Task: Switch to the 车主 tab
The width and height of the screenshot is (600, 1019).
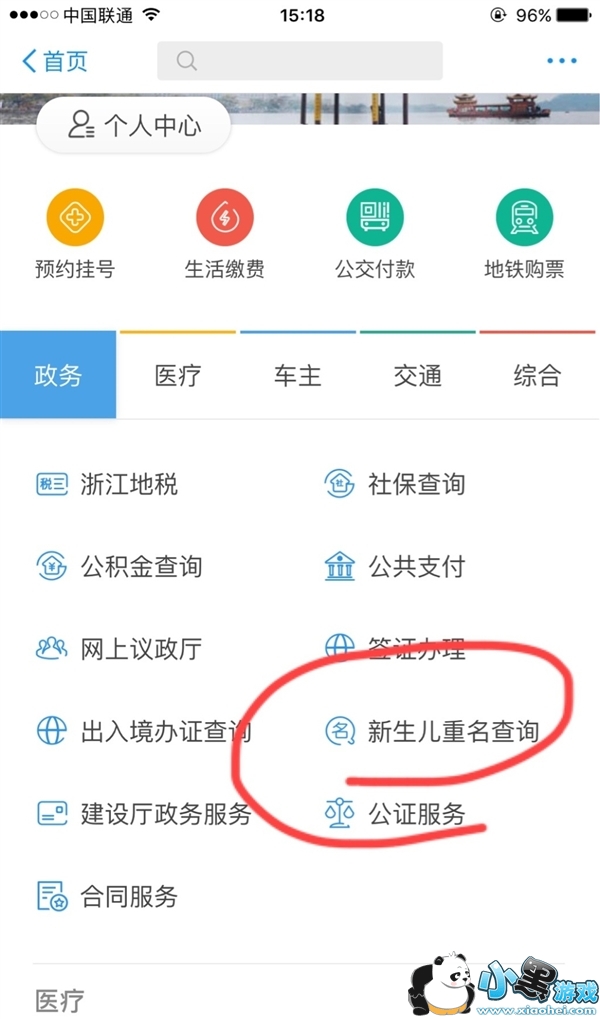Action: click(298, 376)
